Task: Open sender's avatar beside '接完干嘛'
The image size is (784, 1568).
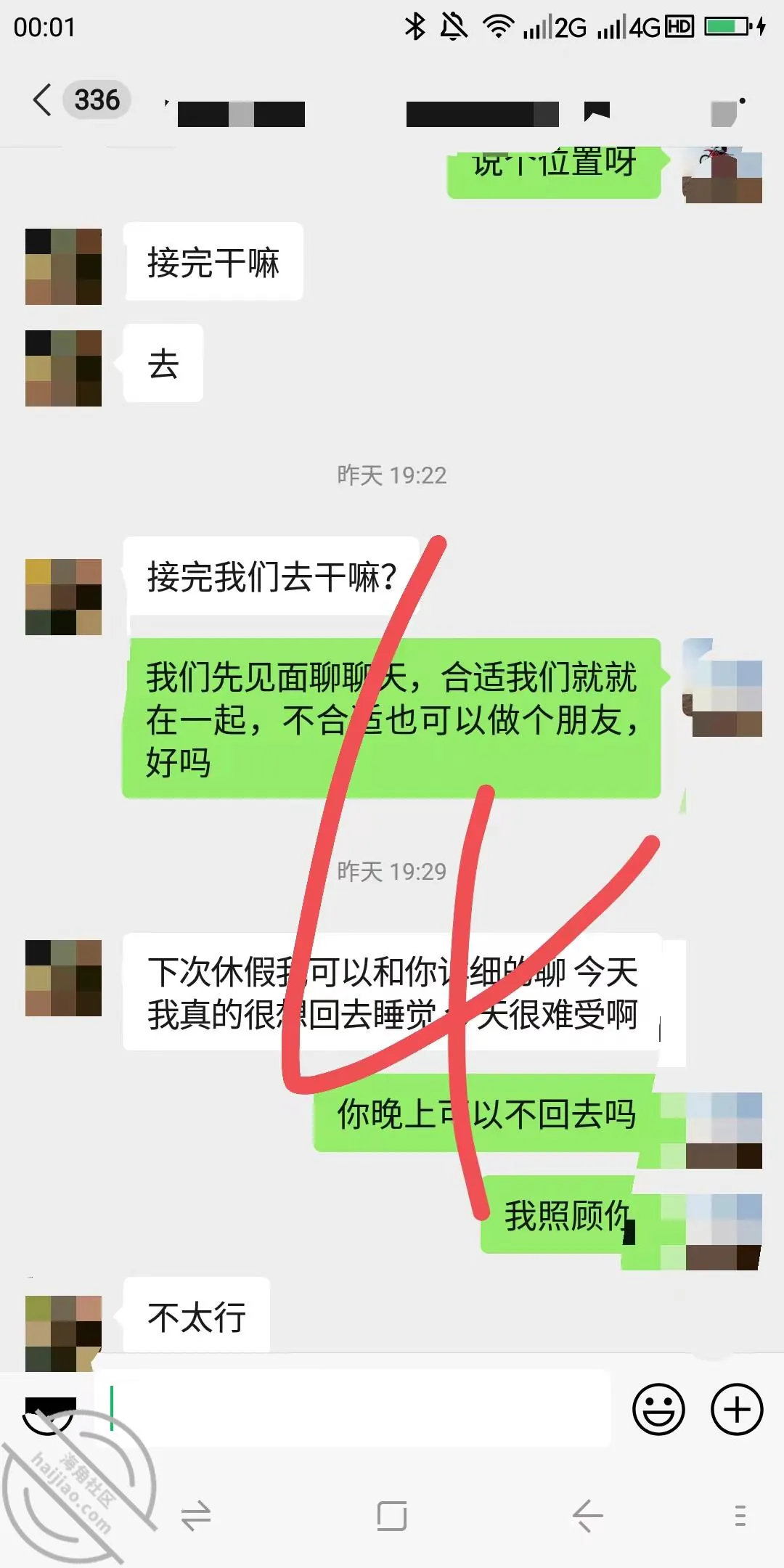Action: point(63,266)
